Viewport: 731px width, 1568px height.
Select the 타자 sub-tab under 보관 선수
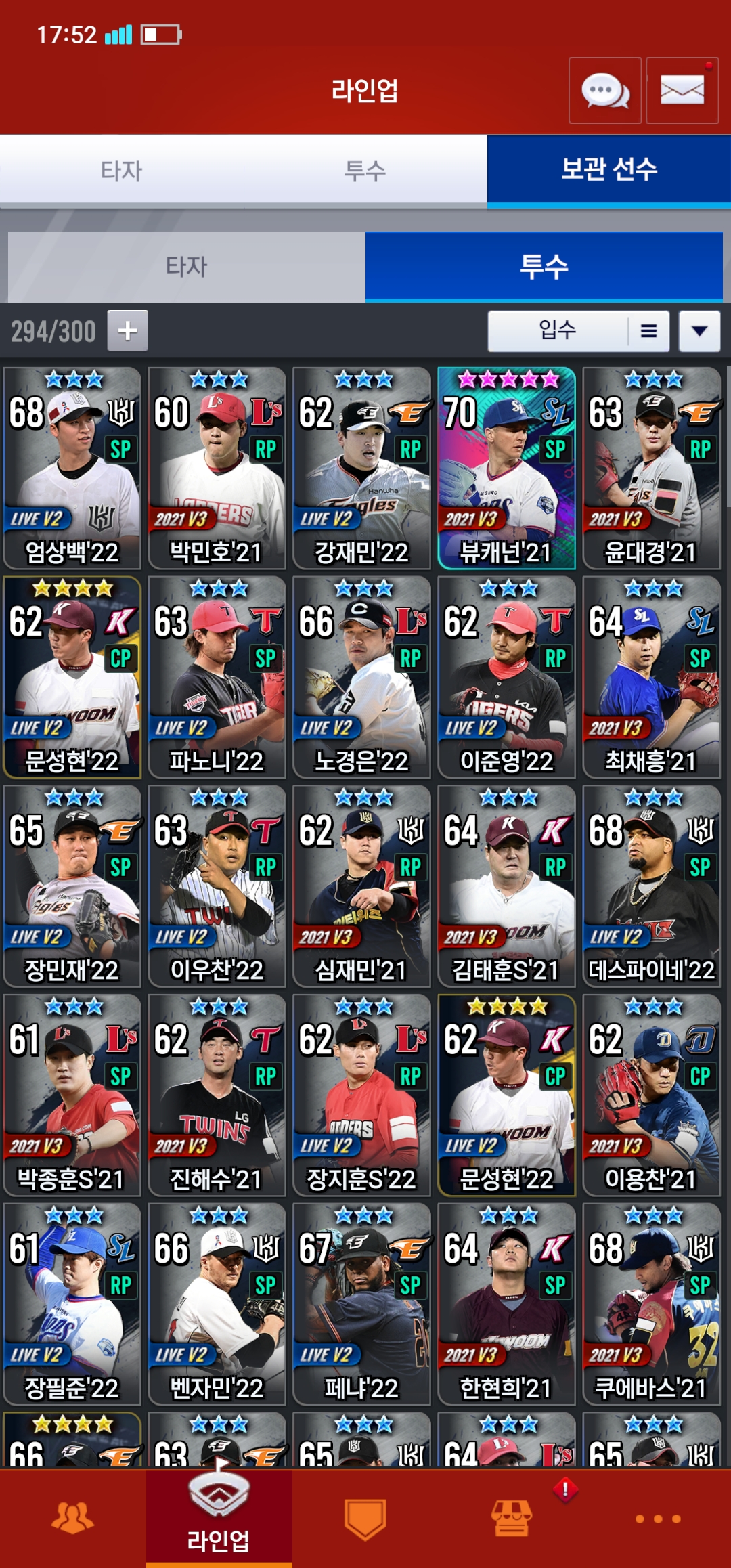point(187,267)
